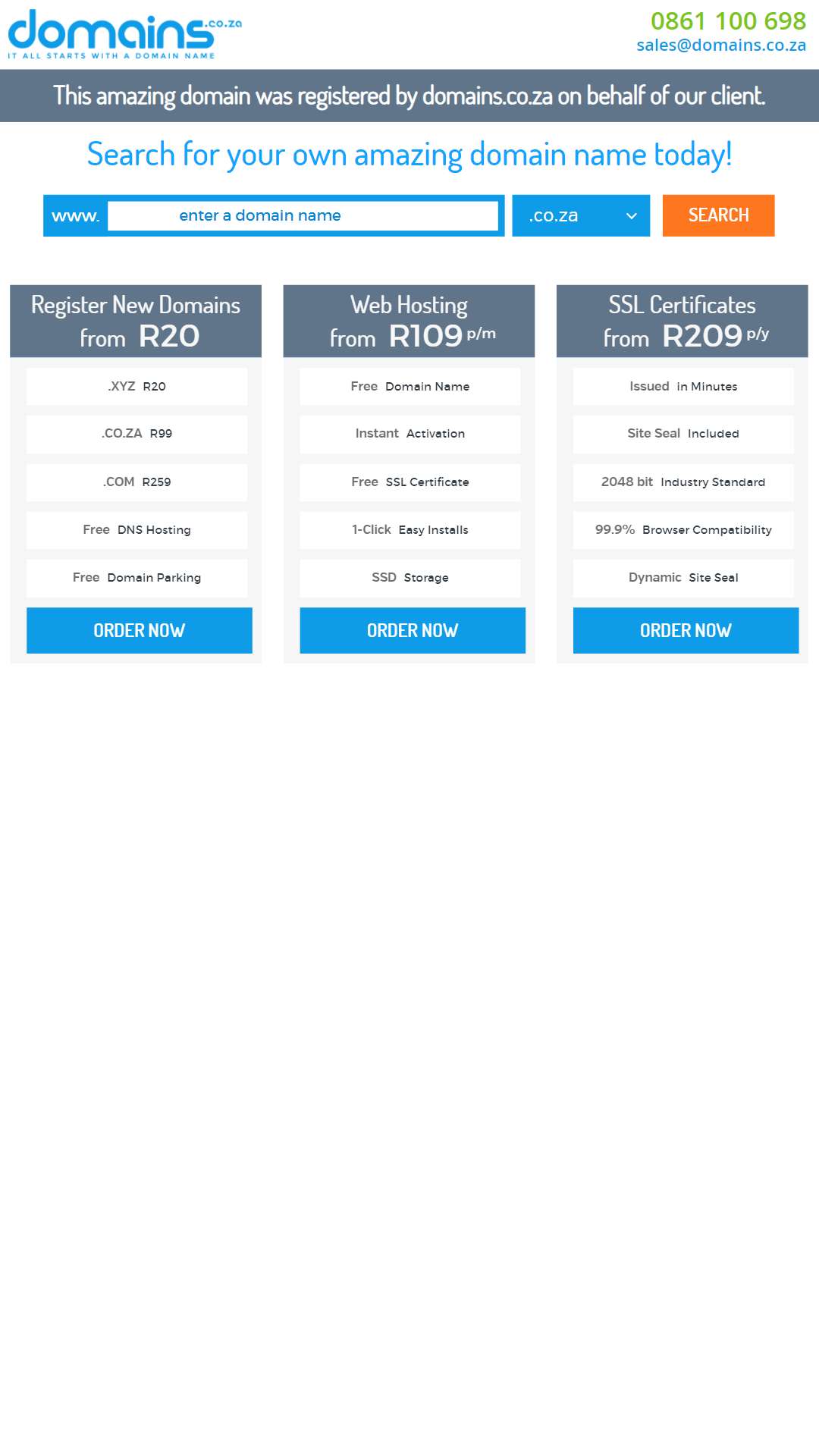Order now under Web Hosting
Image resolution: width=819 pixels, height=1456 pixels.
click(413, 630)
